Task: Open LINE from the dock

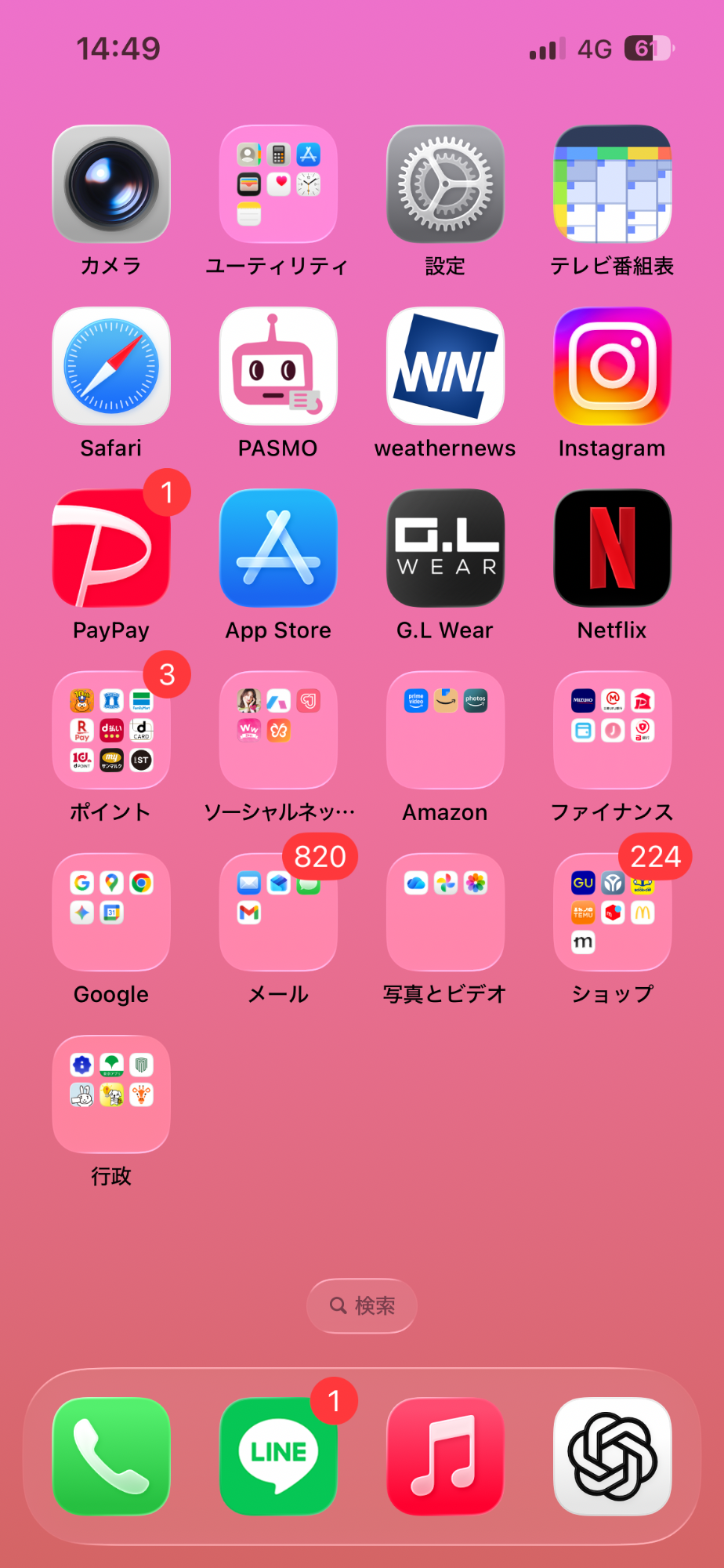Action: click(x=278, y=1456)
